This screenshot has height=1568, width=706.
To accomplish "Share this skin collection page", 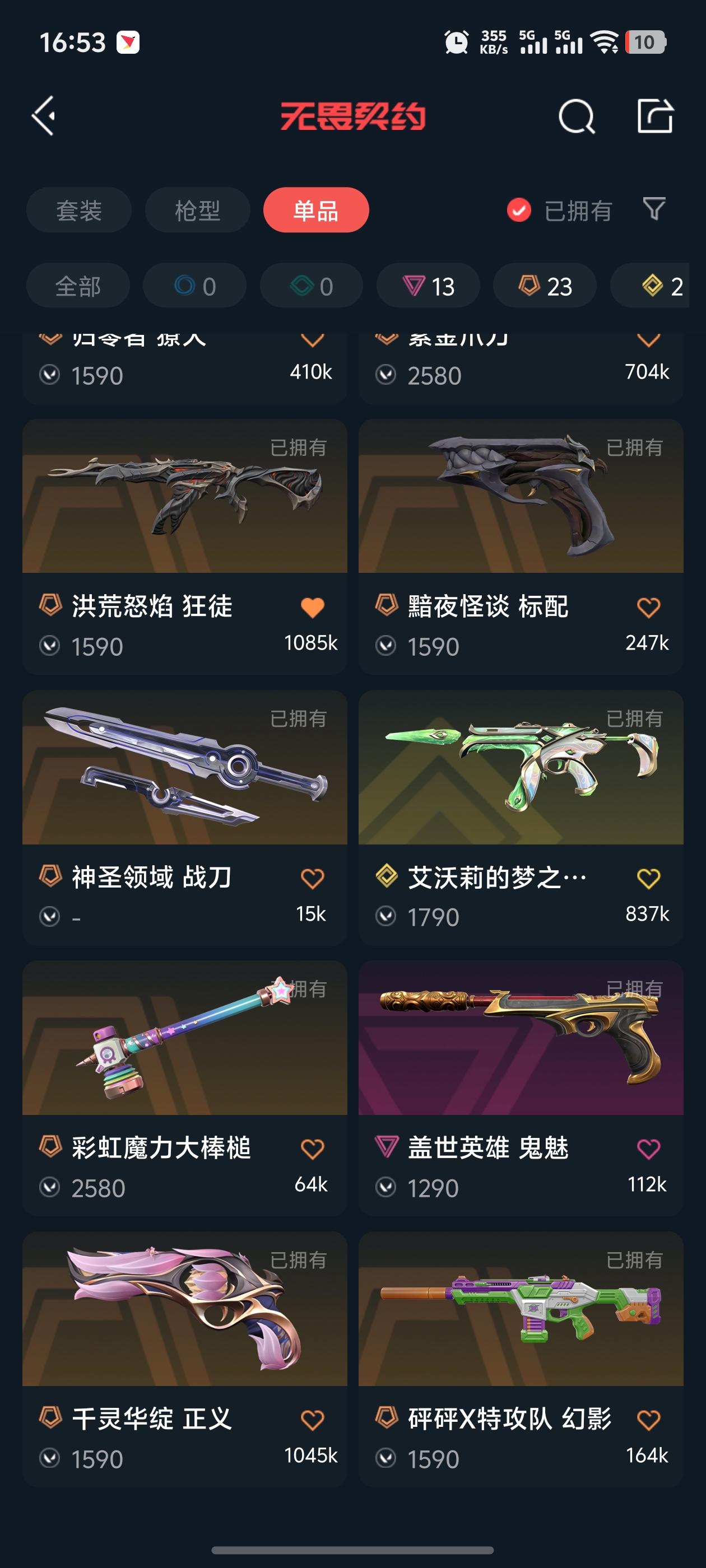I will click(x=655, y=116).
